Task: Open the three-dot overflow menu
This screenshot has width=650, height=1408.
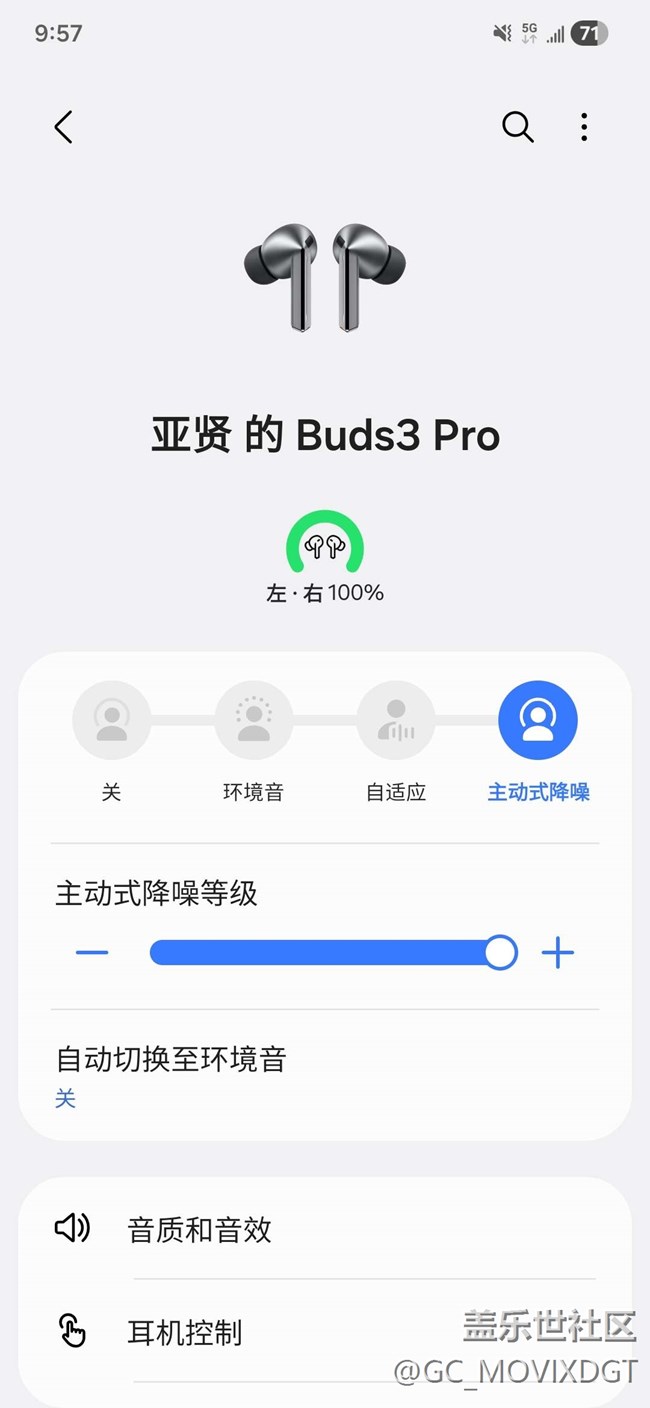Action: click(x=584, y=127)
